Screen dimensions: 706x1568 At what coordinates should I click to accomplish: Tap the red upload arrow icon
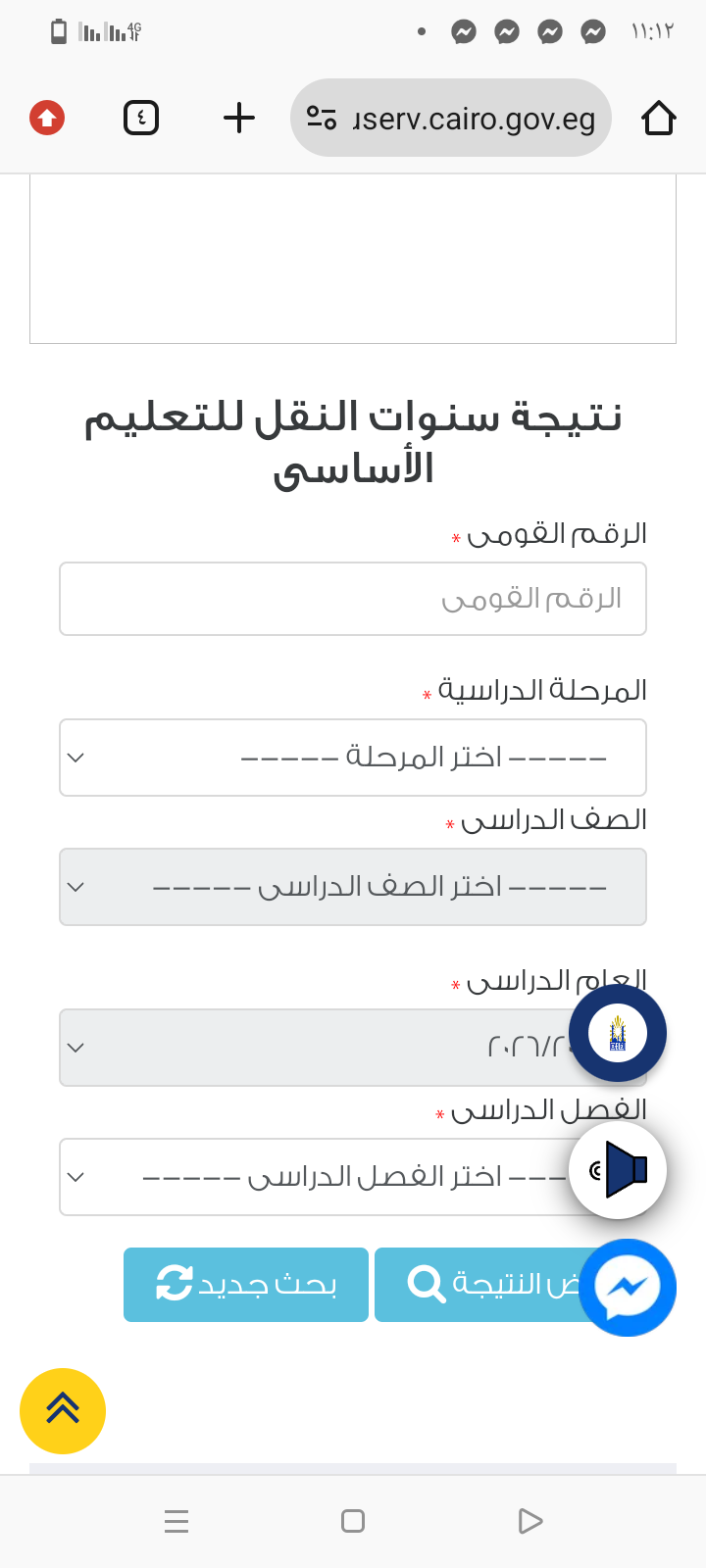tap(47, 119)
